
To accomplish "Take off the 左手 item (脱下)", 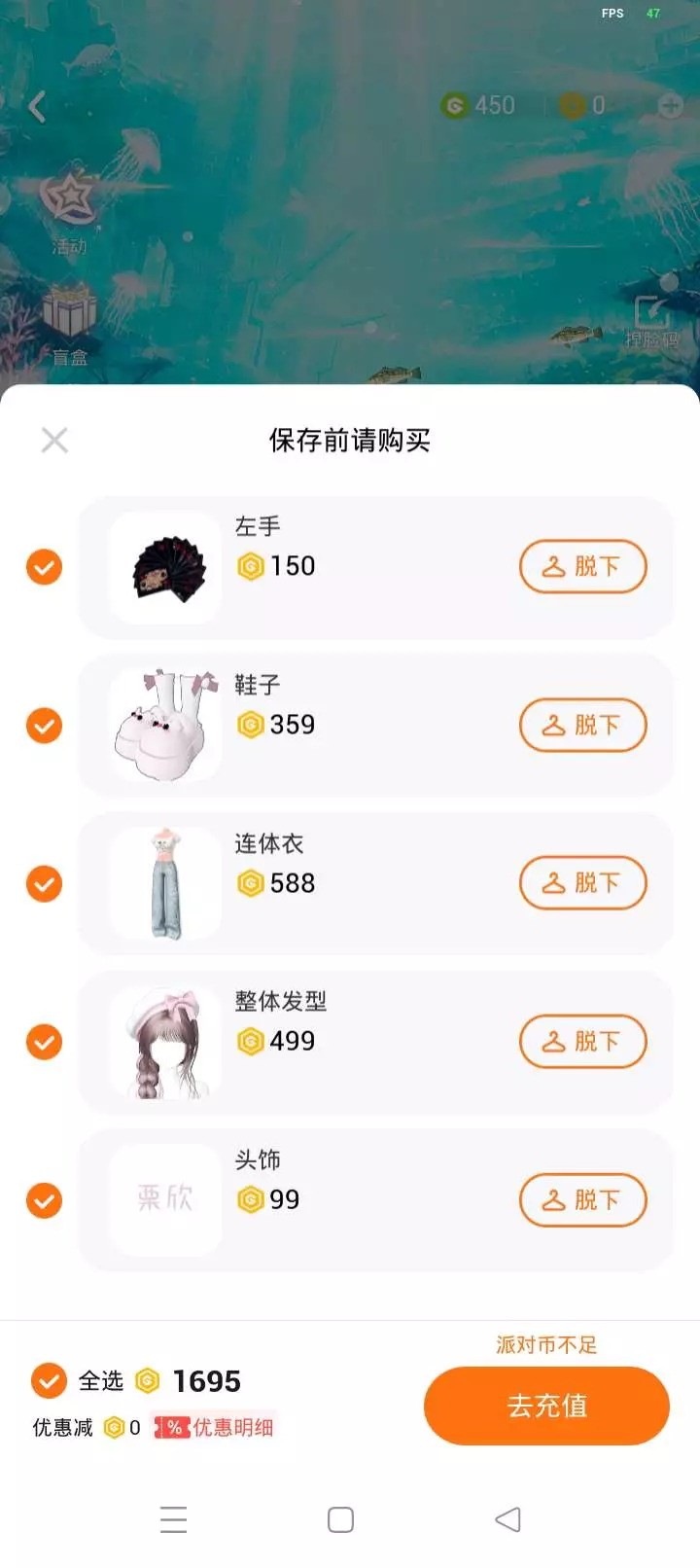I will pyautogui.click(x=582, y=567).
